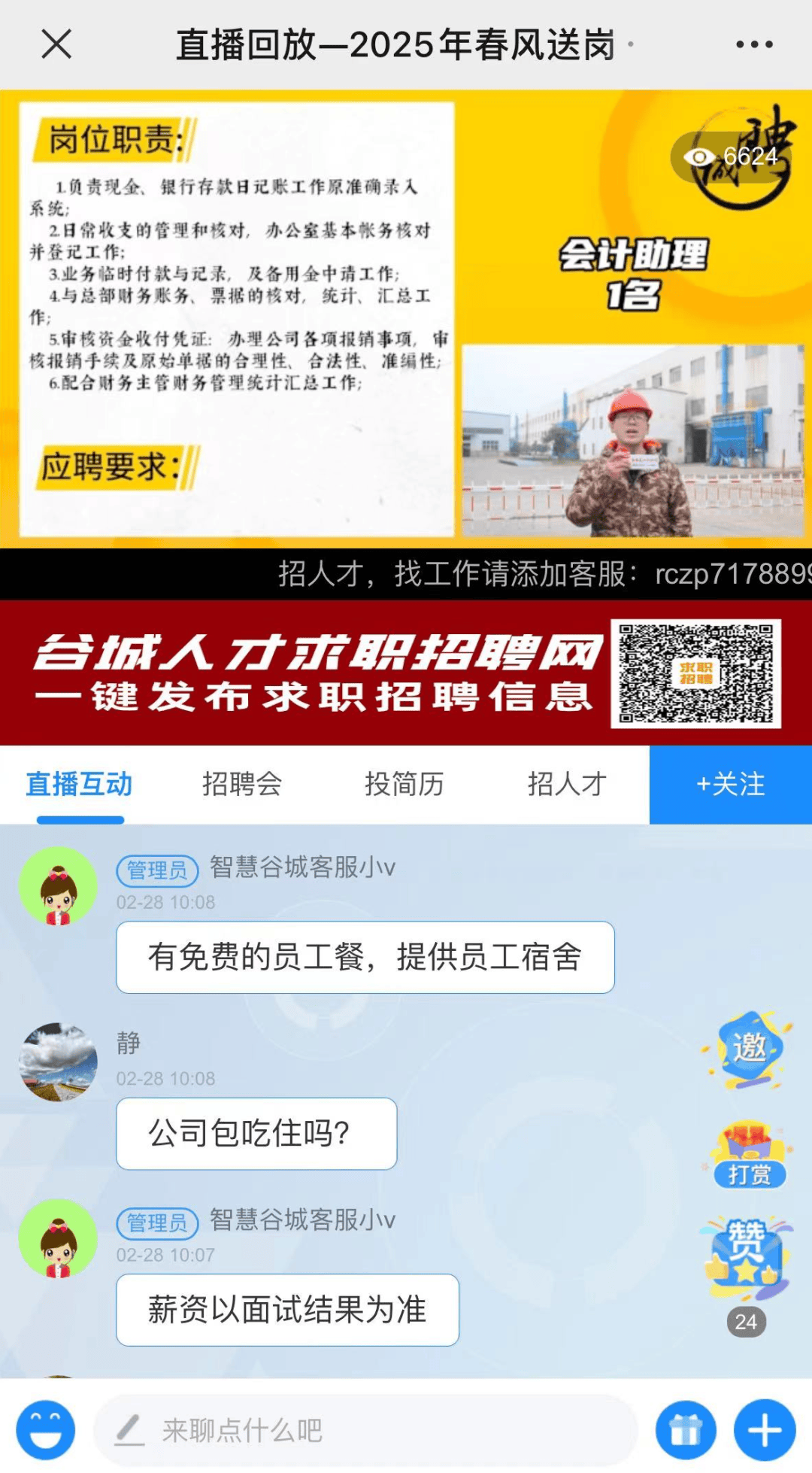Screen dimensions: 812x1473
Task: Open the gift box icon
Action: [685, 1430]
